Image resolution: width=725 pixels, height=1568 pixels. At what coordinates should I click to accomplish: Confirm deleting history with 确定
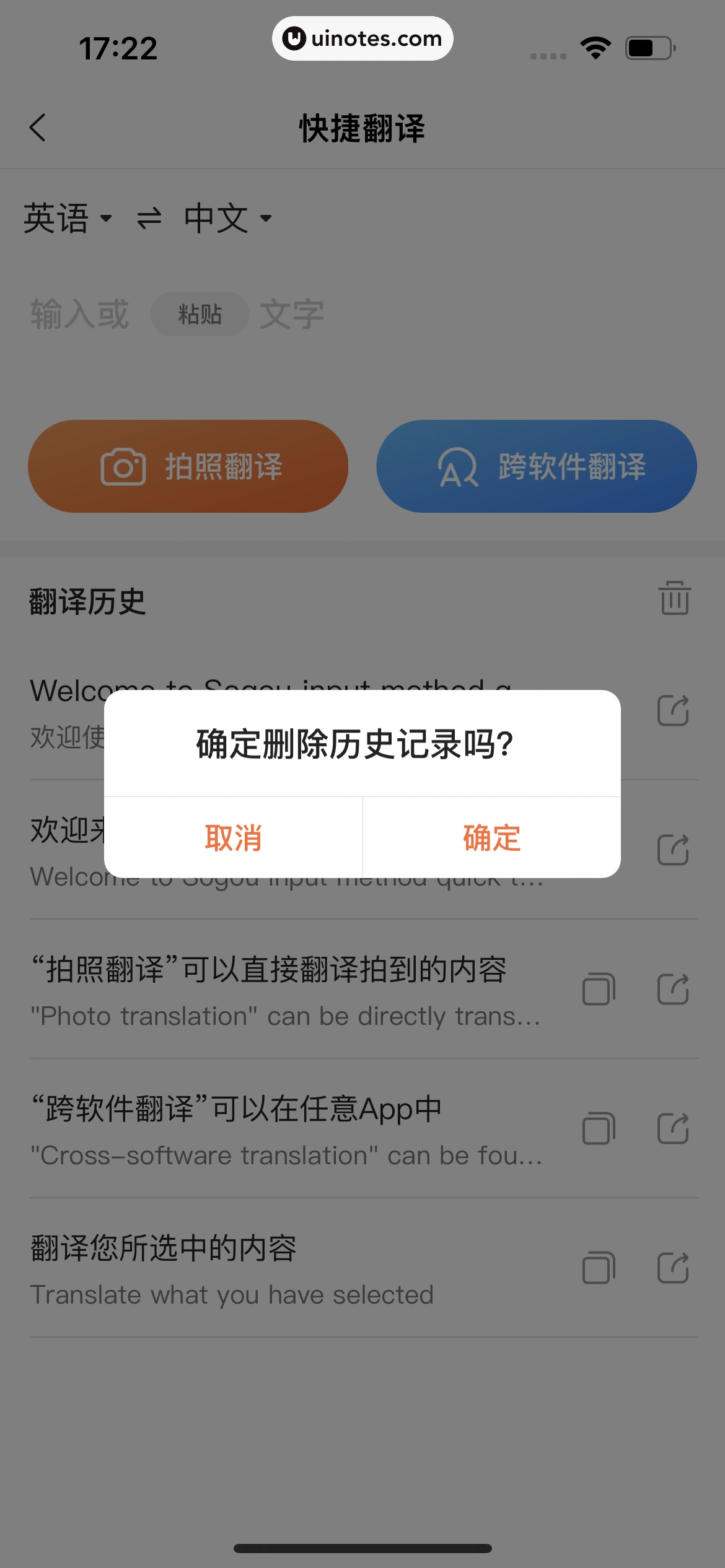coord(491,837)
